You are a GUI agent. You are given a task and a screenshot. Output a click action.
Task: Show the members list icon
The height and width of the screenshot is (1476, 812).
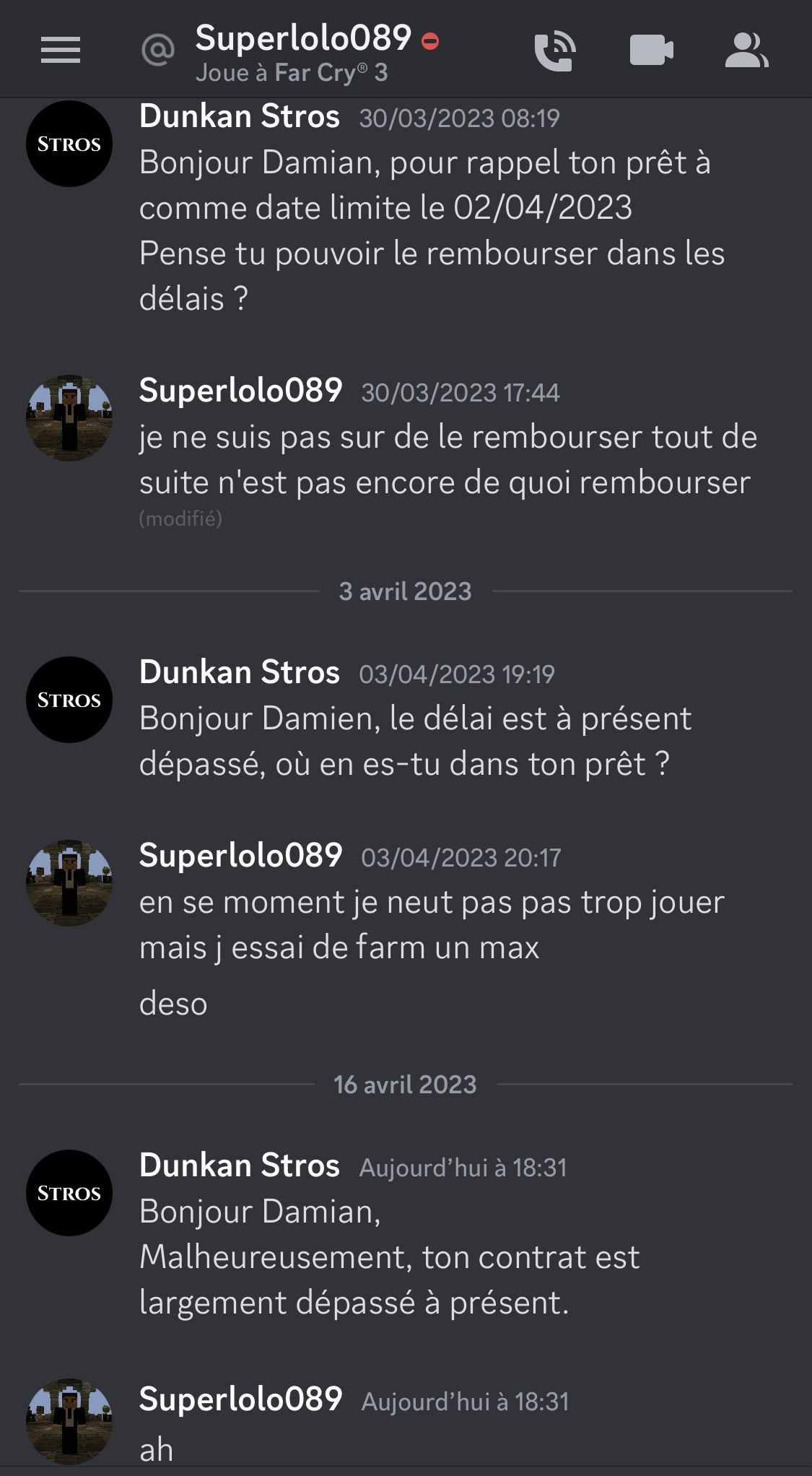[x=746, y=50]
